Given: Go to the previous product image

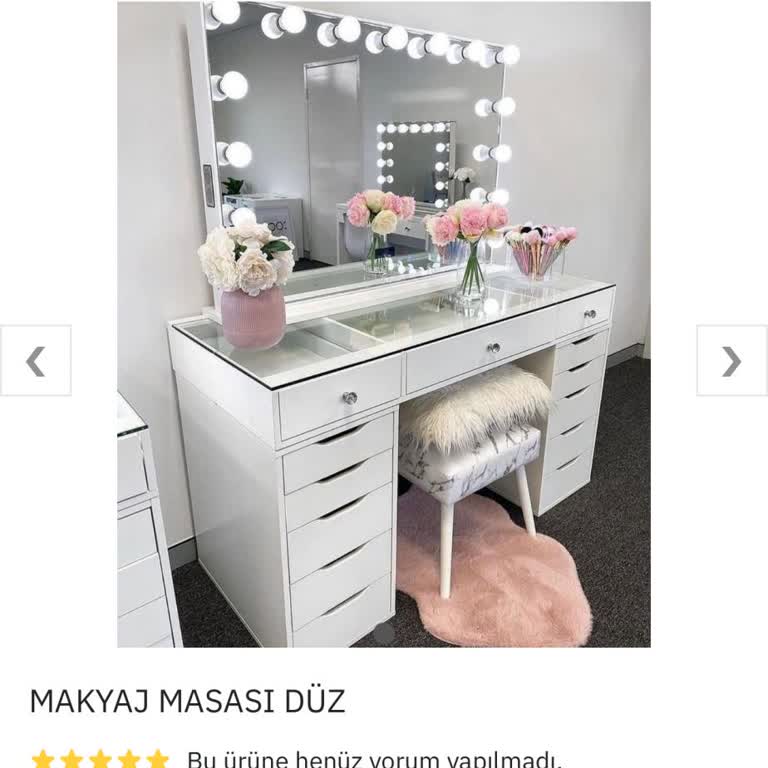Looking at the screenshot, I should [36, 360].
